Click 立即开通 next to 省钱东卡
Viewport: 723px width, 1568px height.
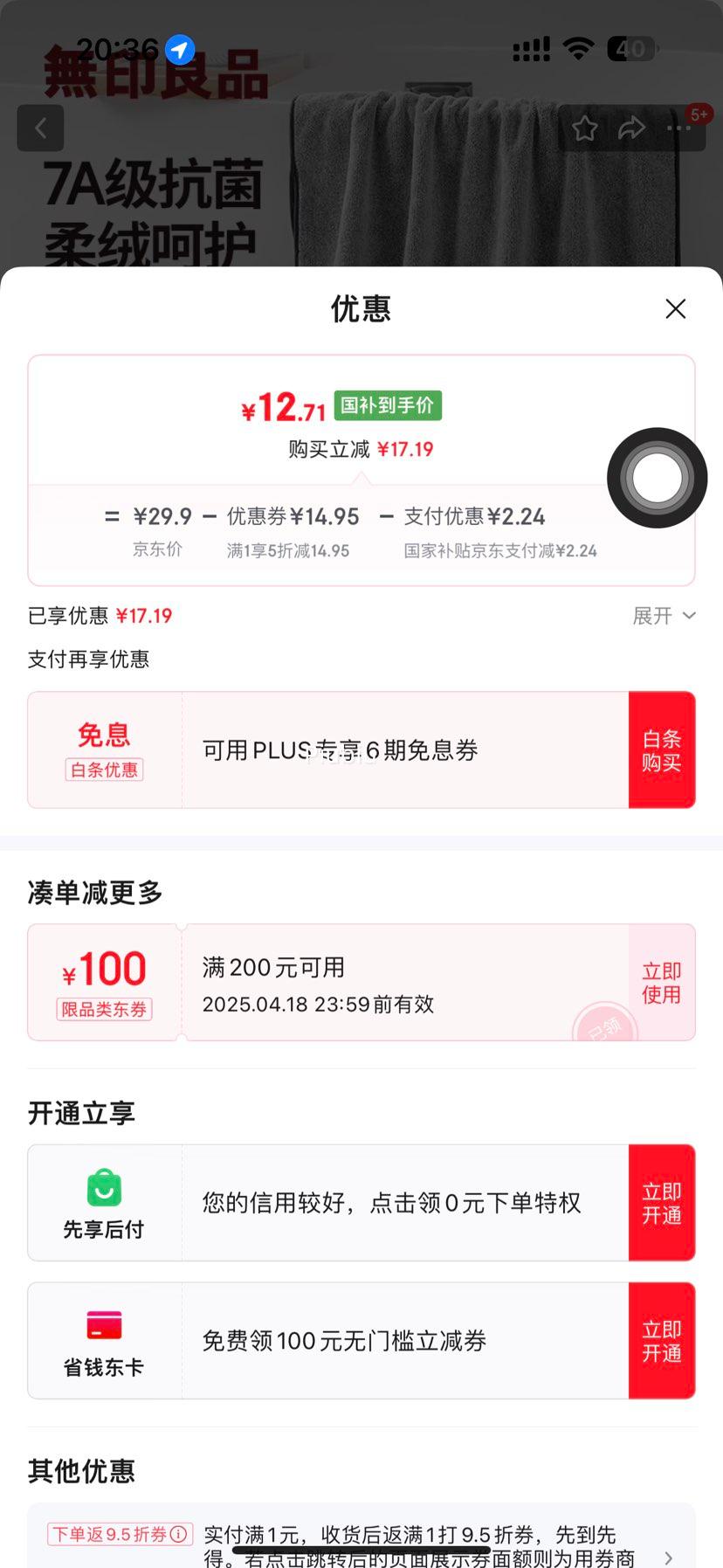pos(661,1340)
